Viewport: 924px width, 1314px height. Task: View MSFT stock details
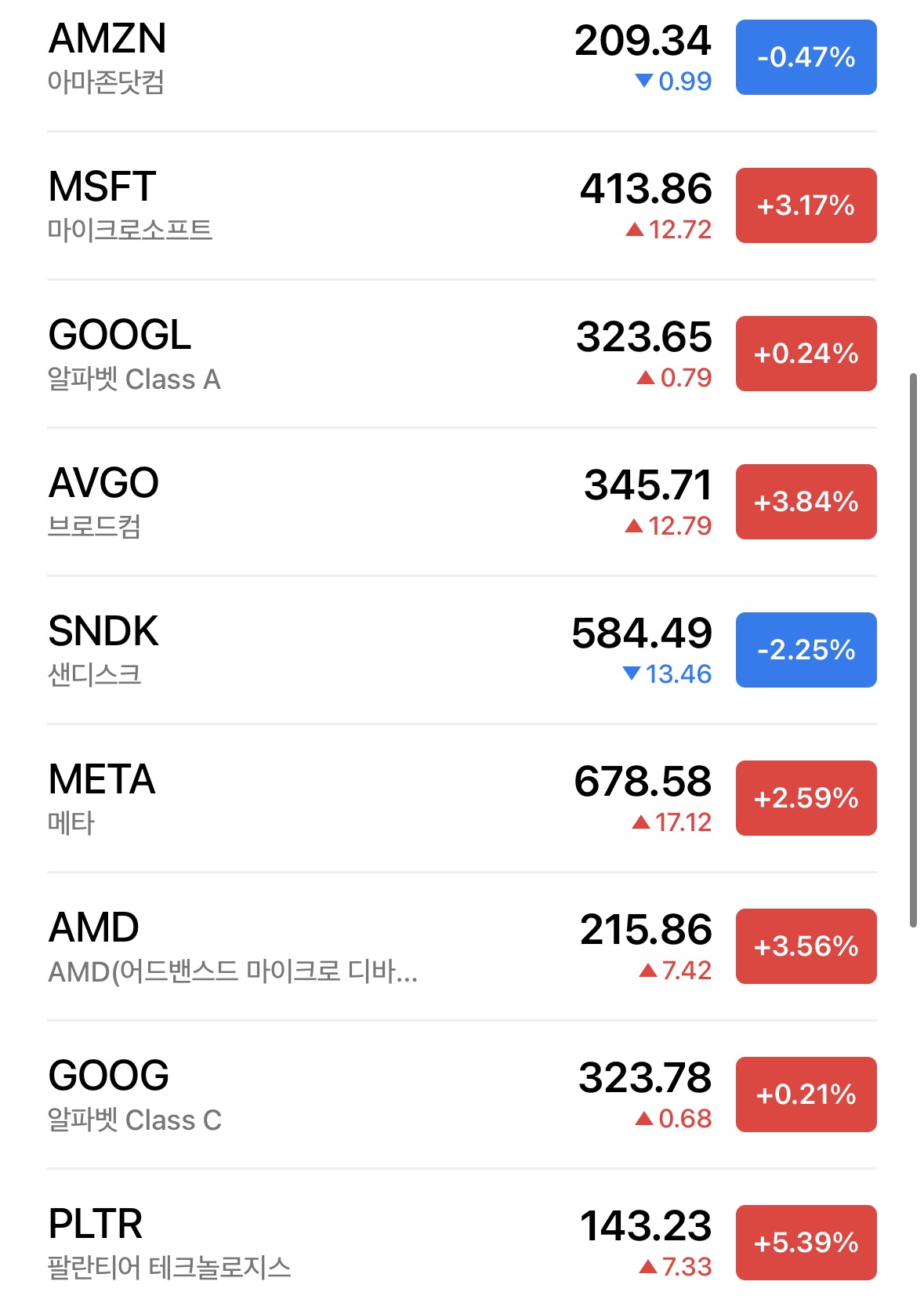tap(313, 206)
